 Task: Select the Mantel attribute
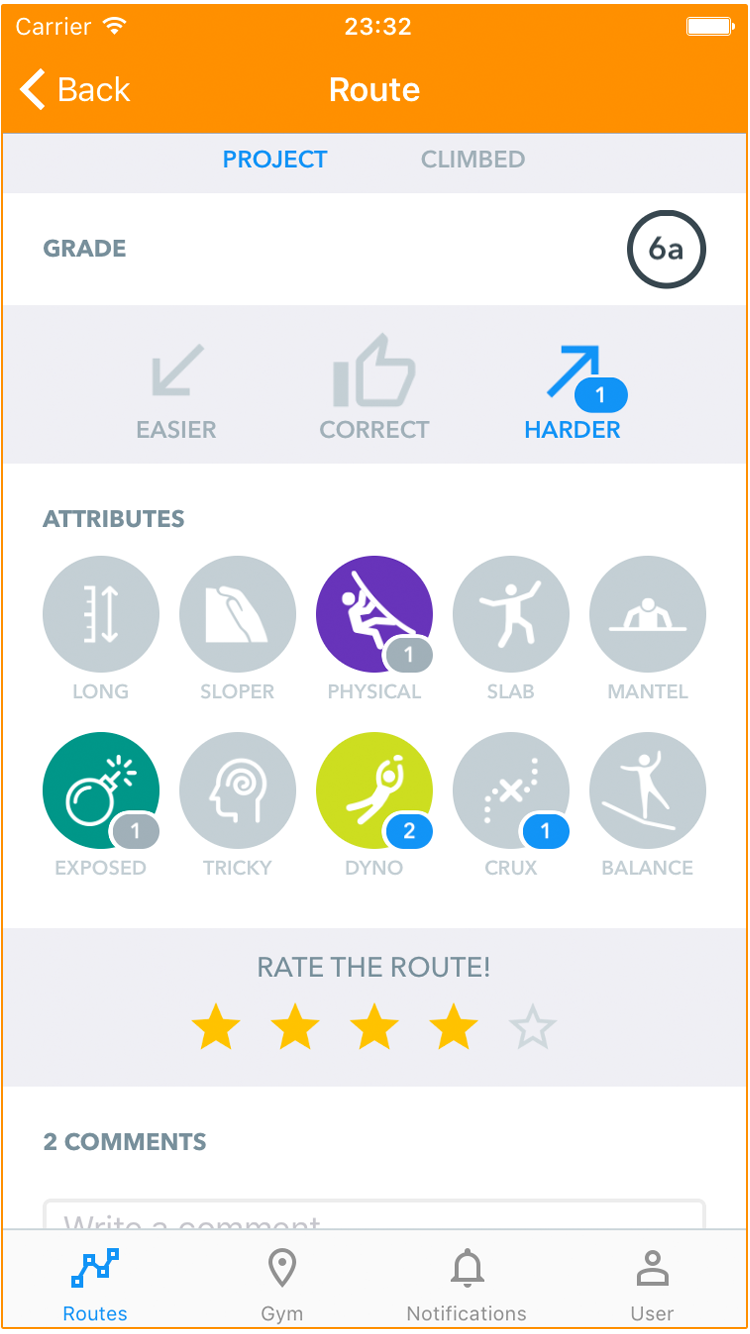(x=648, y=614)
